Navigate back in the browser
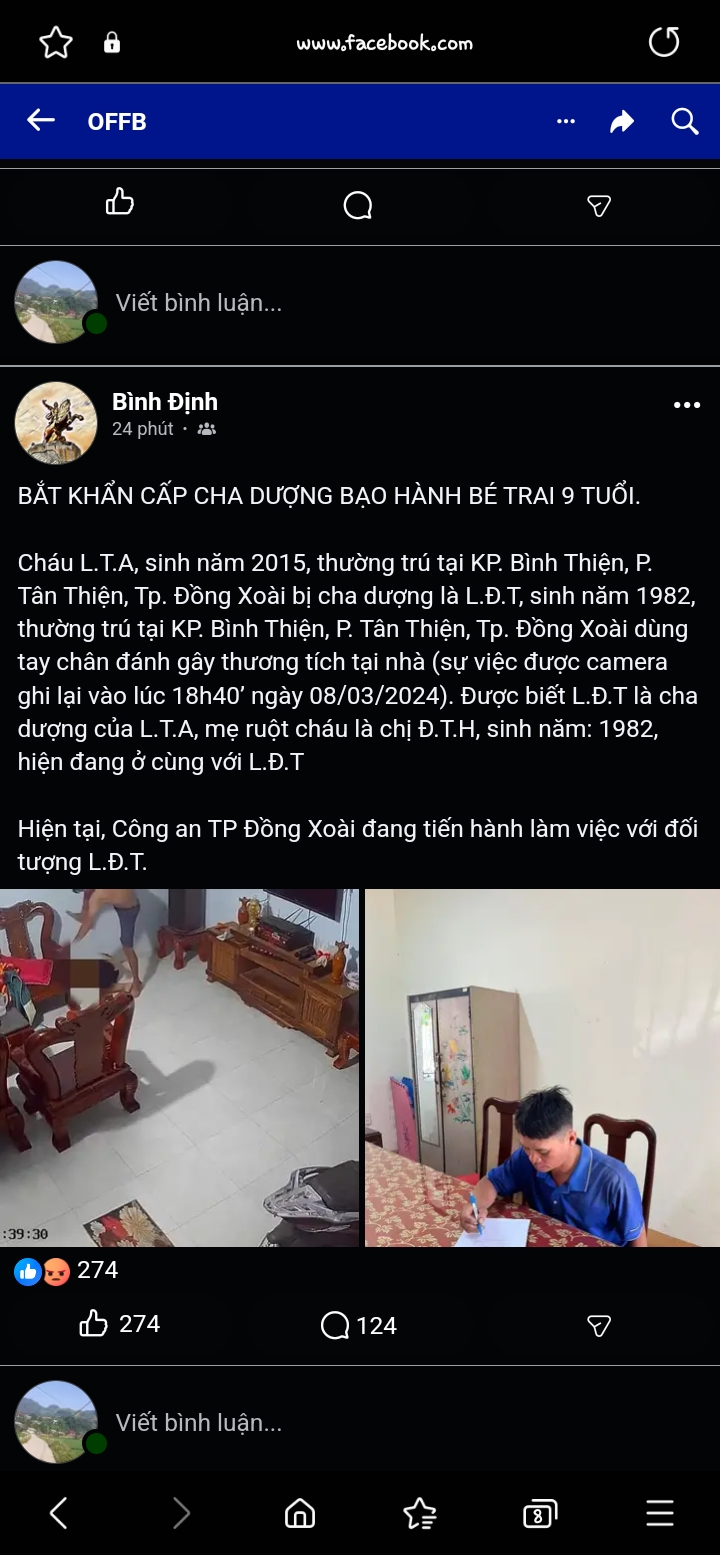The height and width of the screenshot is (1555, 720). pyautogui.click(x=59, y=1513)
